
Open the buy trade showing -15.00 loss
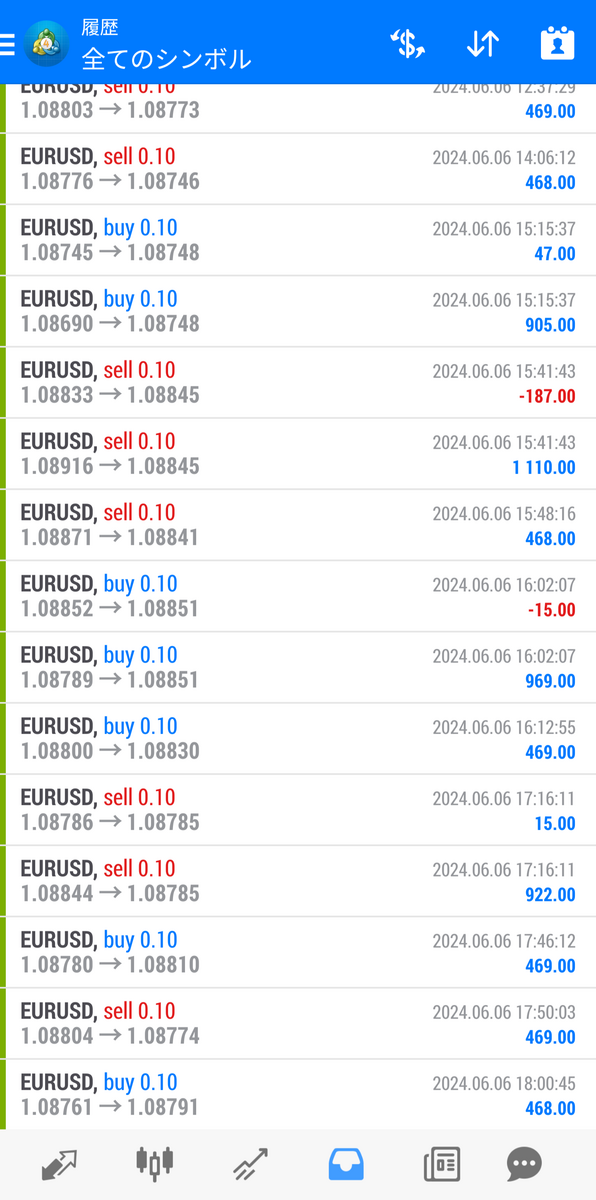[298, 596]
